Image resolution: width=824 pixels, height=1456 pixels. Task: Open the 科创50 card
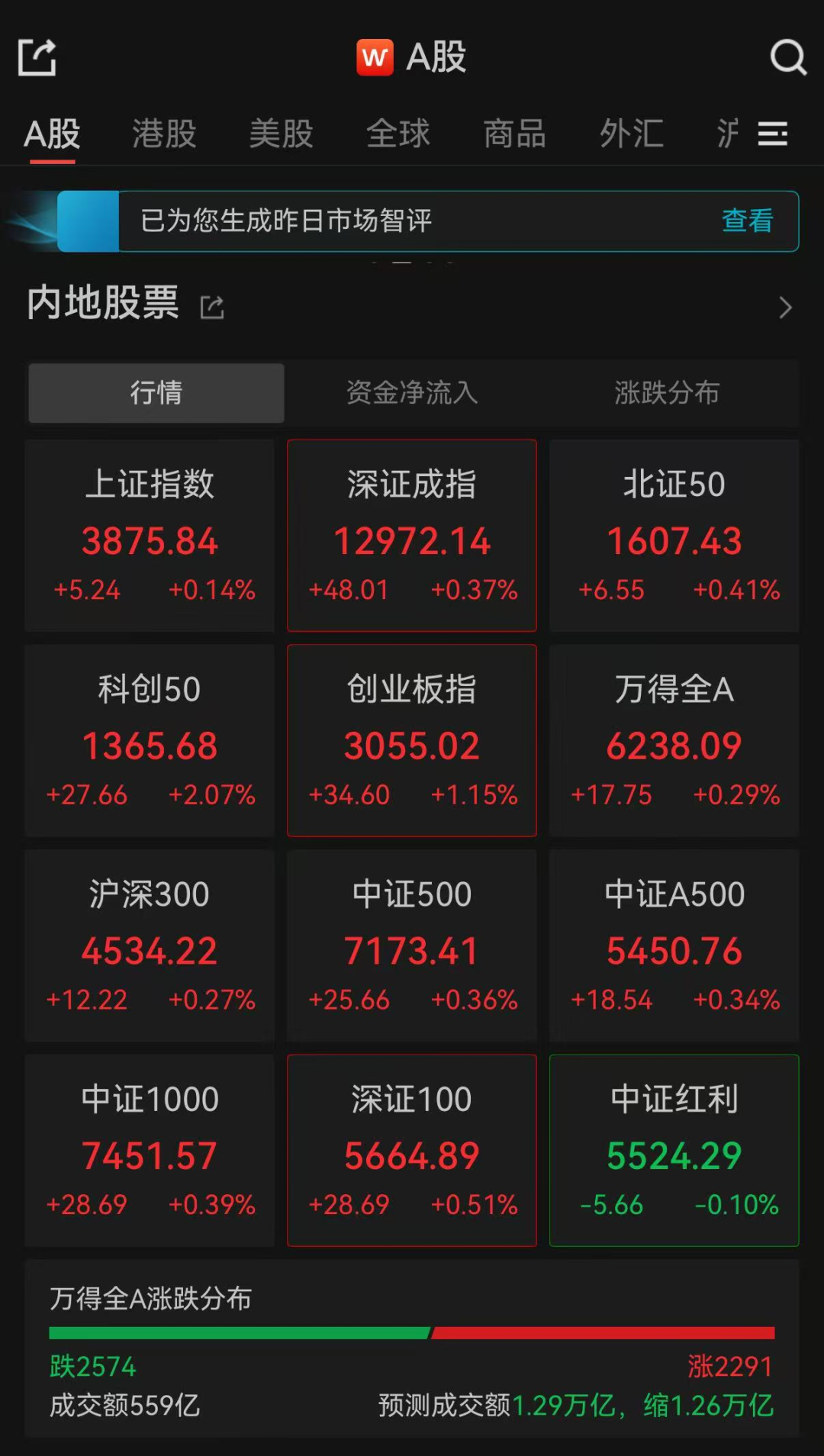click(150, 740)
